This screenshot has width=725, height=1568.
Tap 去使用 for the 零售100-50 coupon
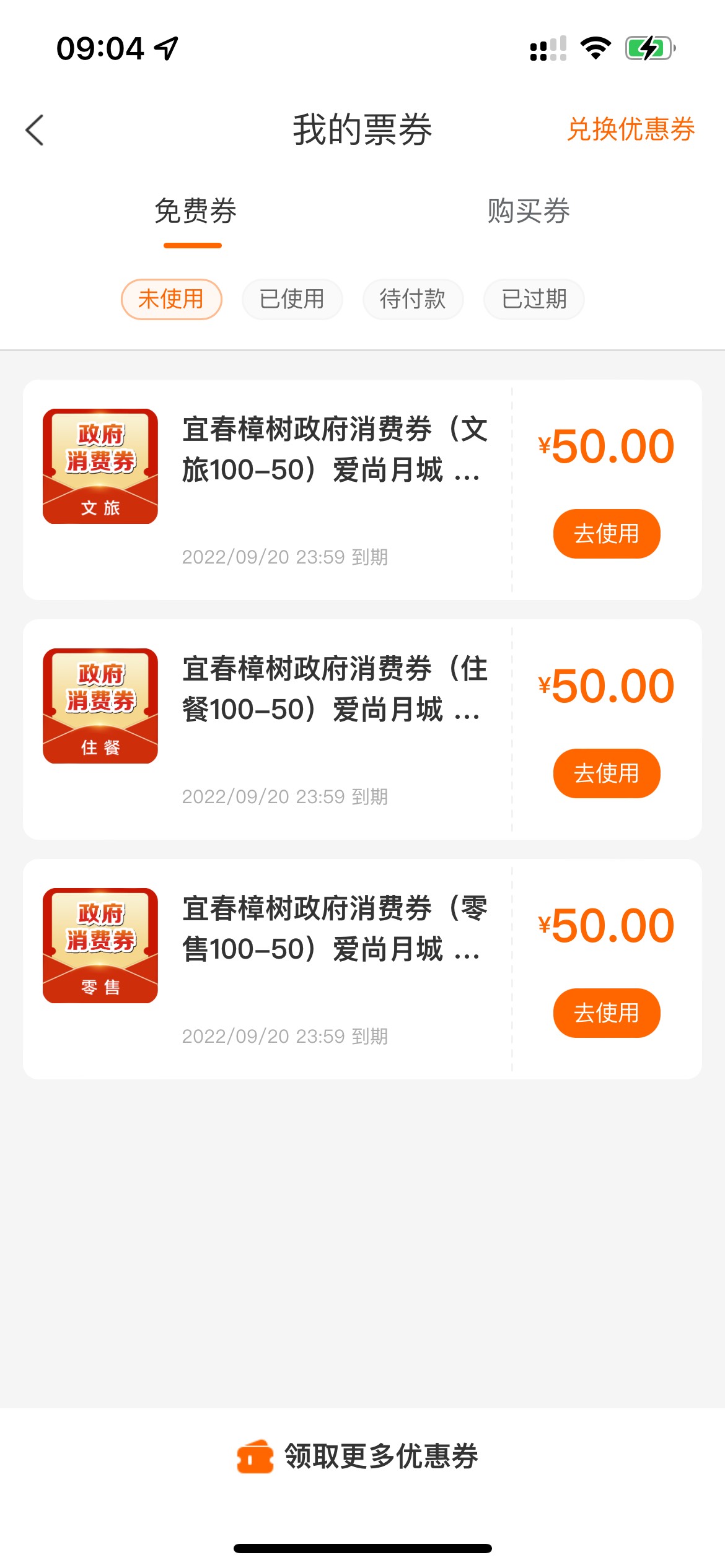click(606, 1013)
